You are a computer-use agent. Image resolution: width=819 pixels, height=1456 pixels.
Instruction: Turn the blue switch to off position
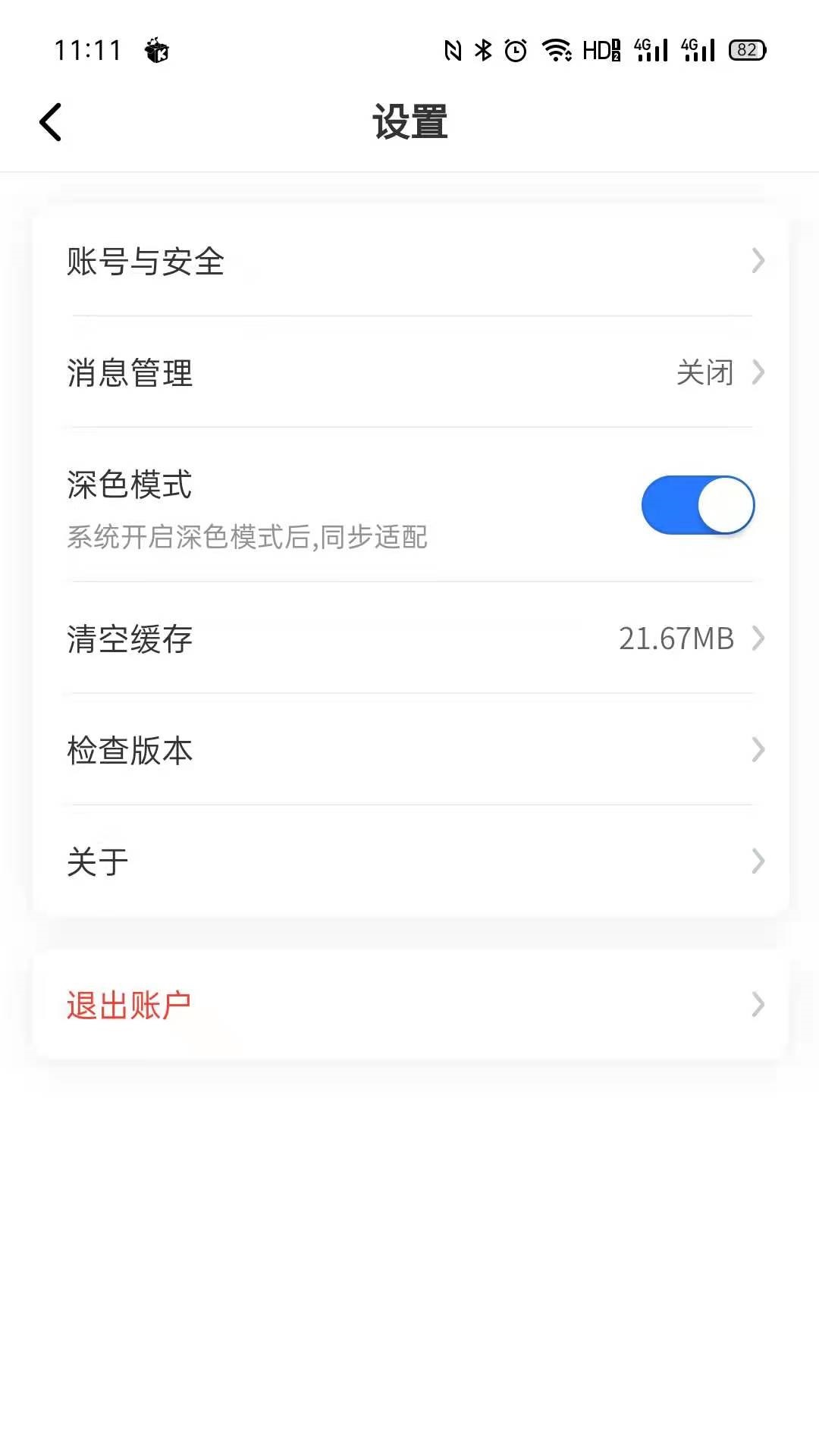[697, 504]
